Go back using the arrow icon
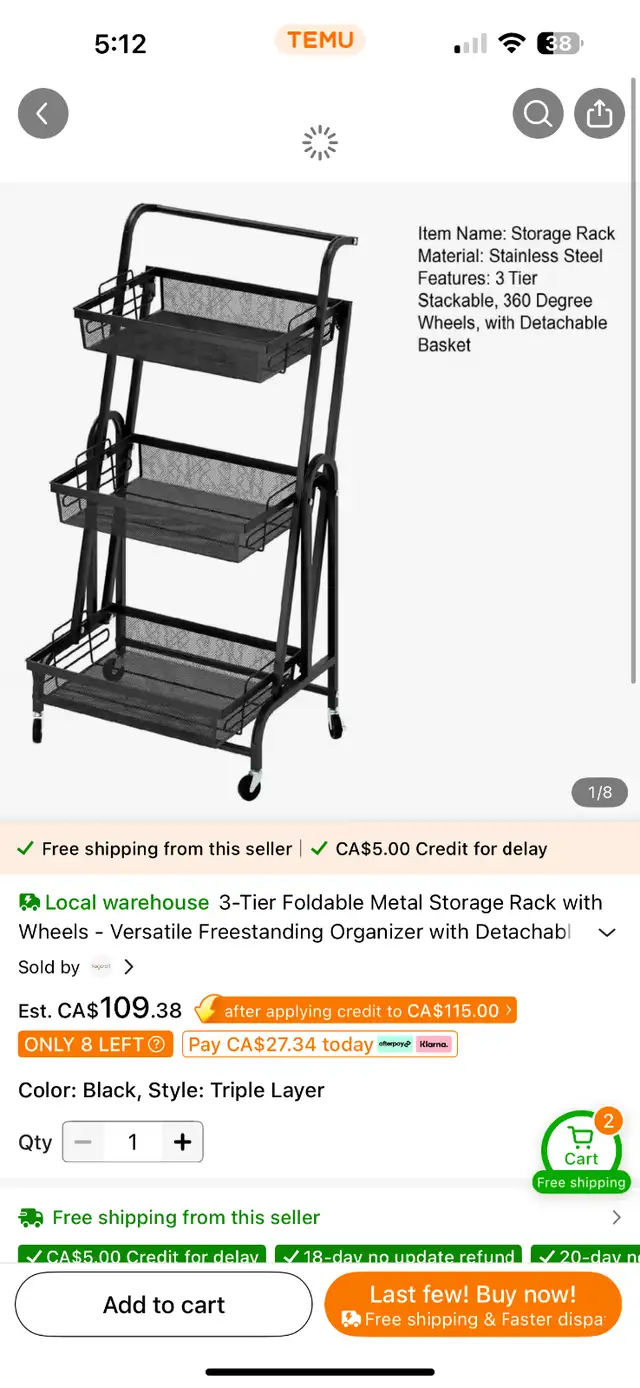This screenshot has height=1388, width=640. tap(43, 113)
